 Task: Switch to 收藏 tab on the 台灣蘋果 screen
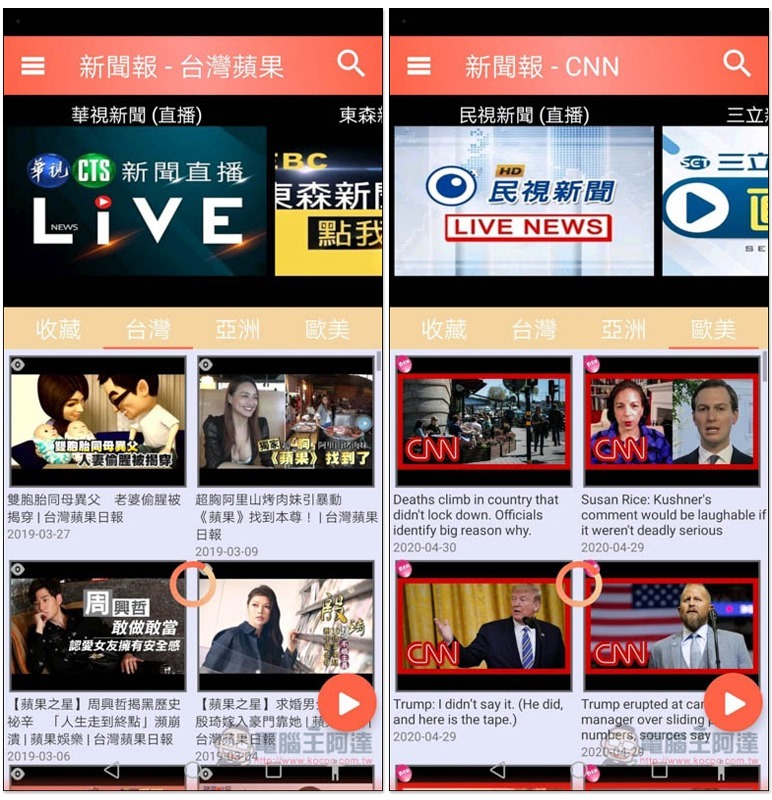click(58, 329)
